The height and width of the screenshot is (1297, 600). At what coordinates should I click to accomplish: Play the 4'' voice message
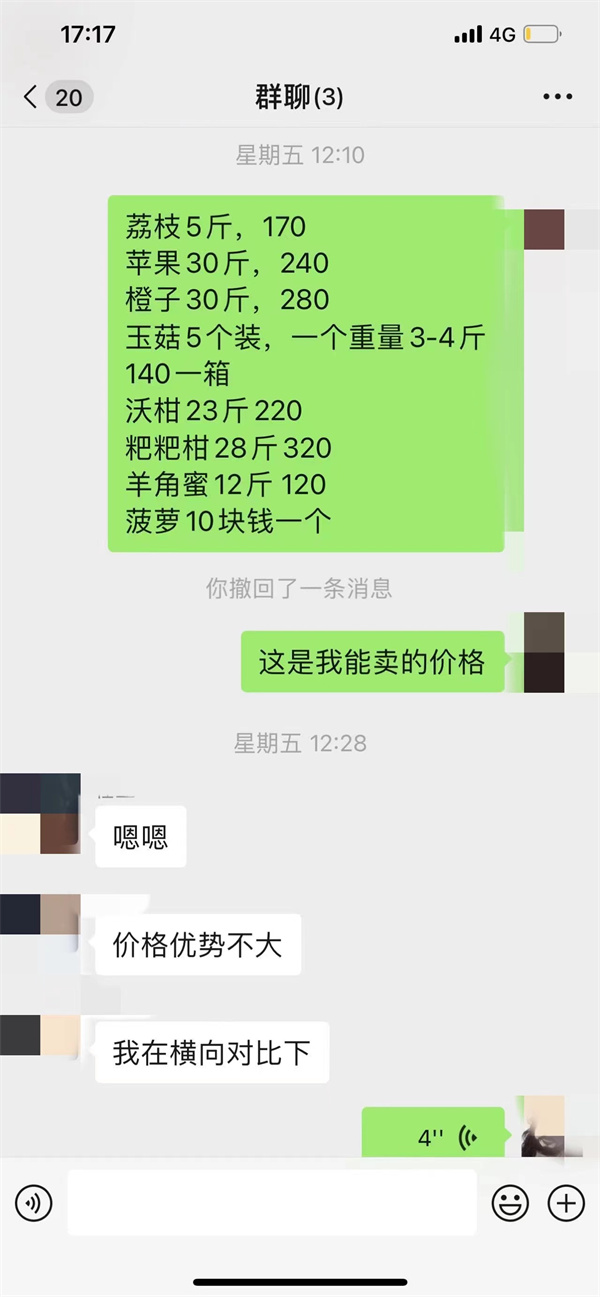coord(433,1134)
